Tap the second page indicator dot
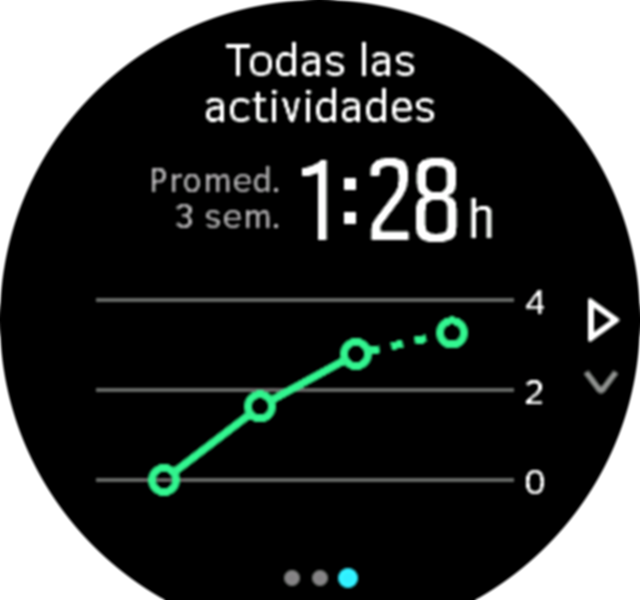Image resolution: width=640 pixels, height=600 pixels. pyautogui.click(x=319, y=577)
